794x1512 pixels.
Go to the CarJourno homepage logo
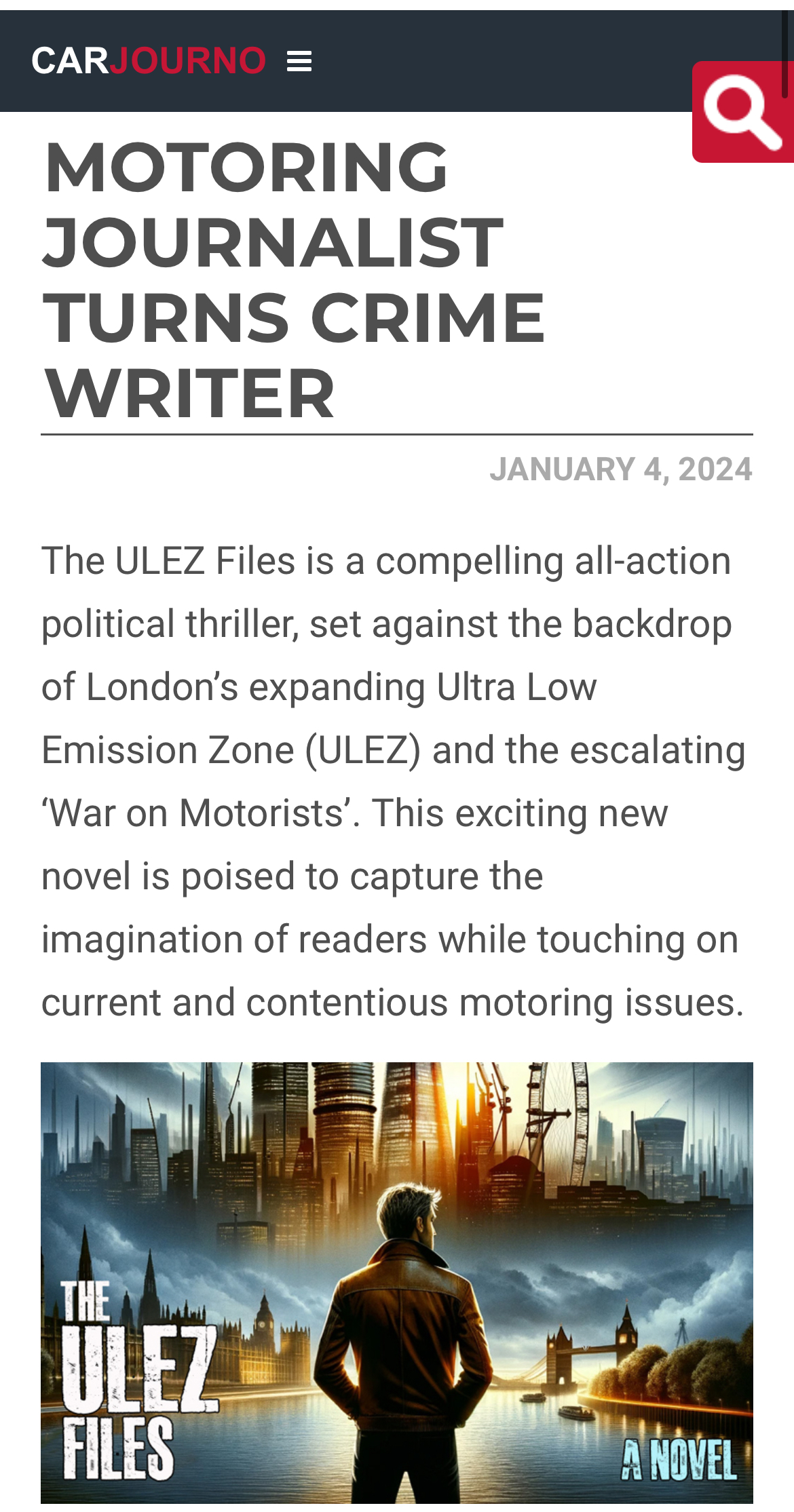(149, 61)
